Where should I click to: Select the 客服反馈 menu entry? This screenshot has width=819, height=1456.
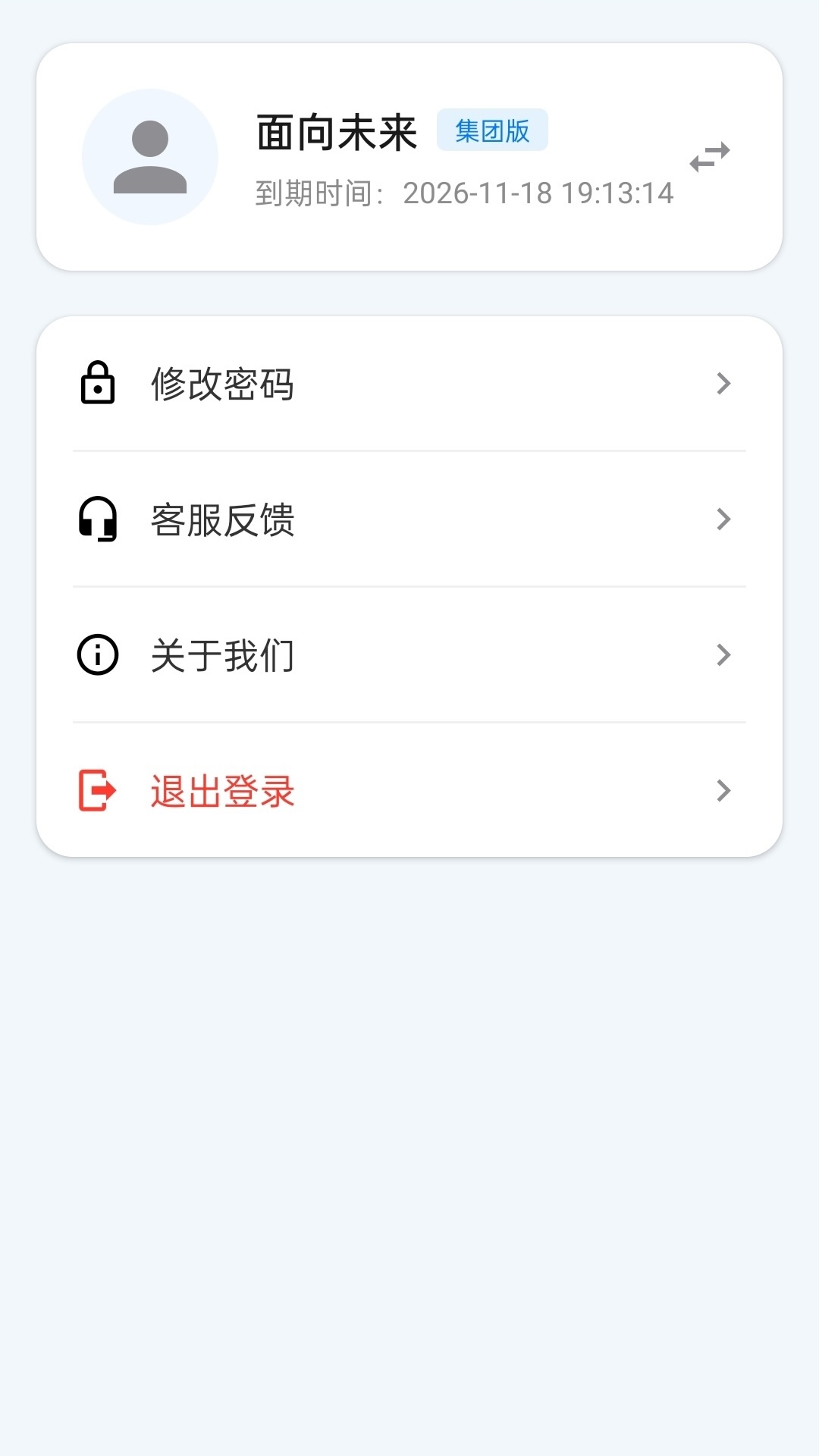coord(222,520)
